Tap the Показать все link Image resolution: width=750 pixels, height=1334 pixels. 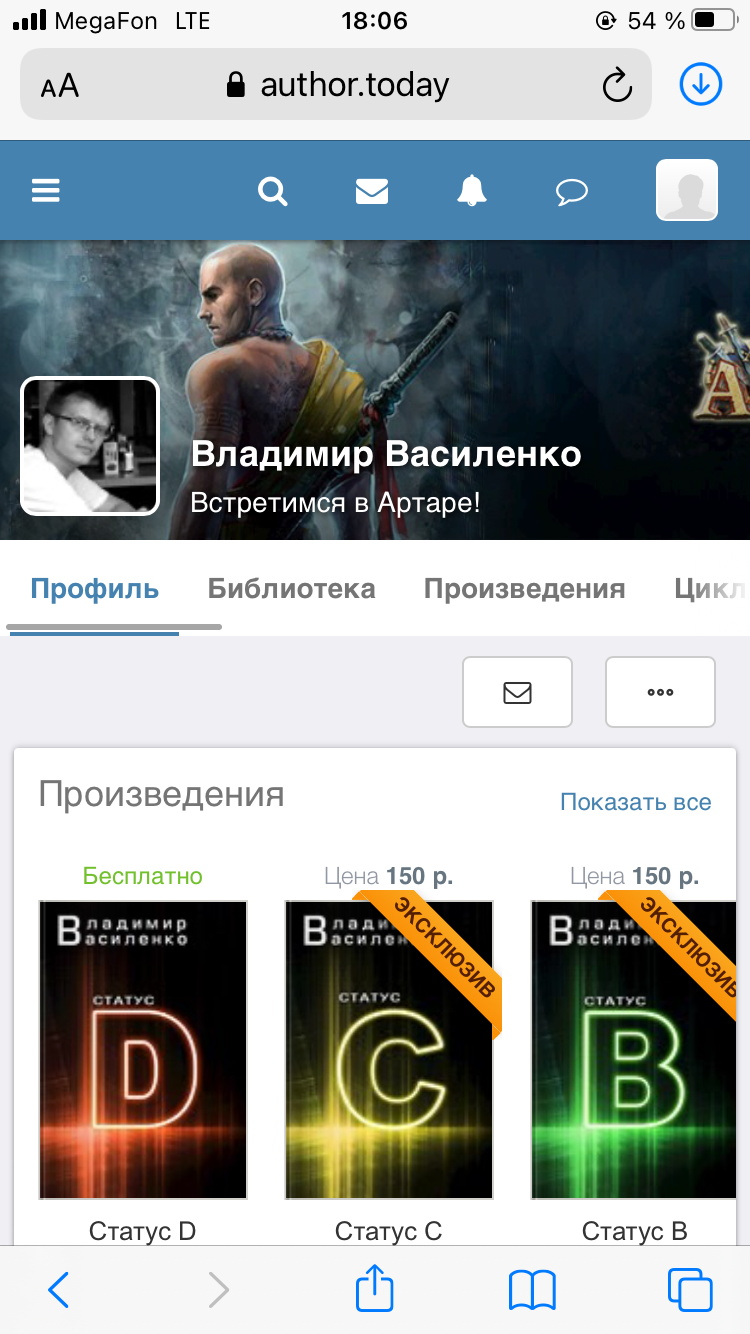pos(635,802)
